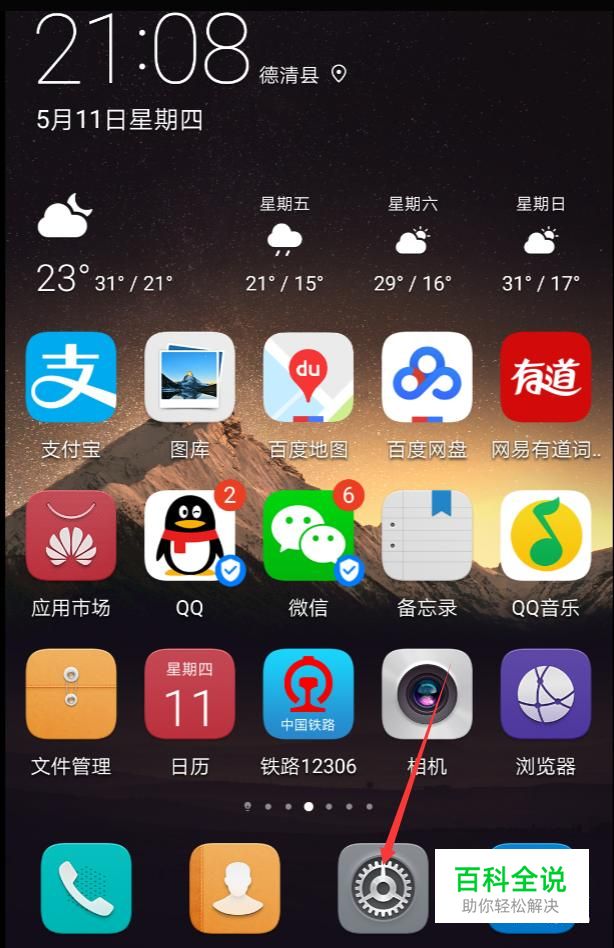Tap the clock widget showing 21:08
The height and width of the screenshot is (948, 614).
143,50
